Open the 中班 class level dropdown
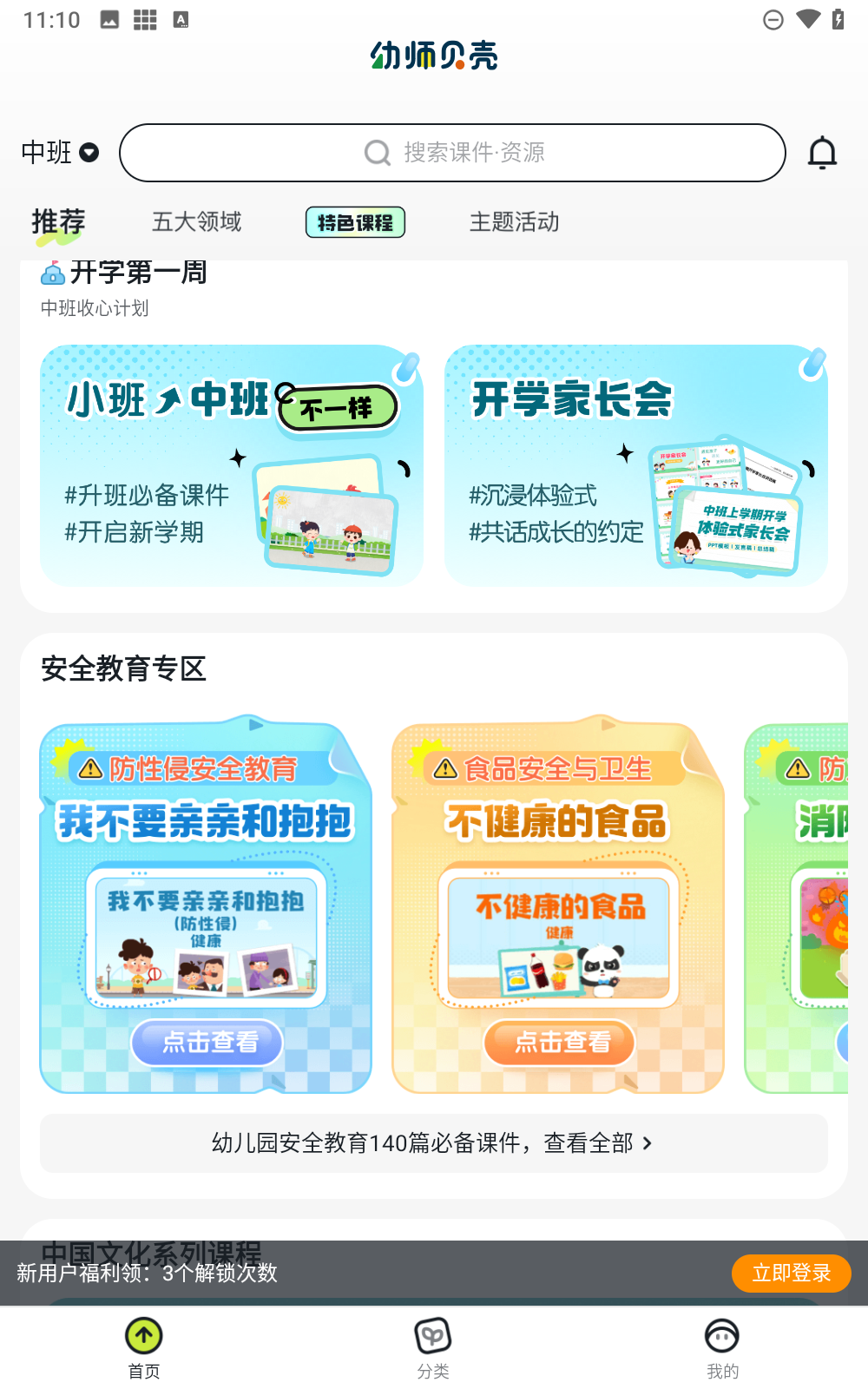Viewport: 868px width, 1389px height. (60, 153)
